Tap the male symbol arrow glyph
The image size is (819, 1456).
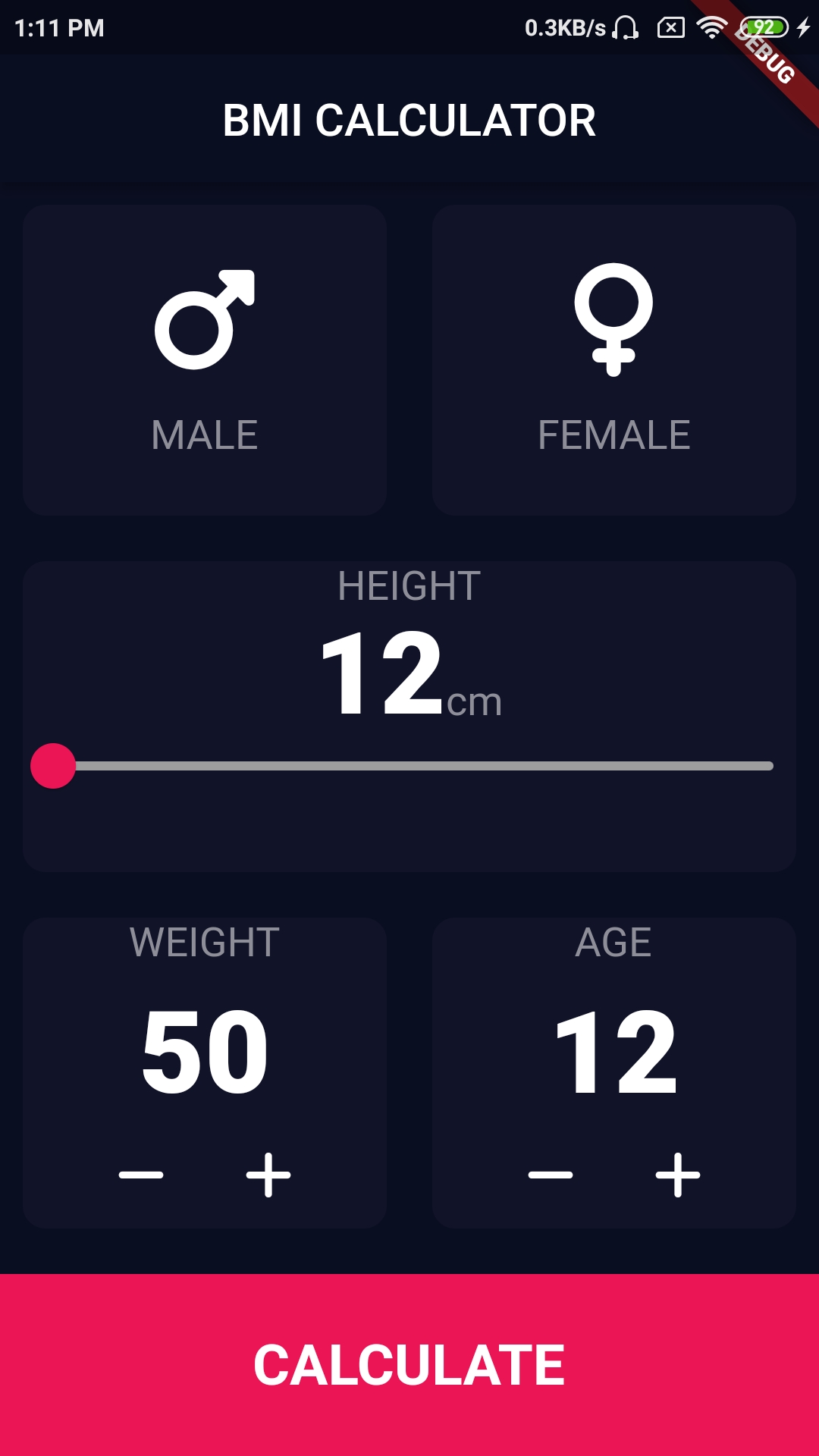point(235,284)
